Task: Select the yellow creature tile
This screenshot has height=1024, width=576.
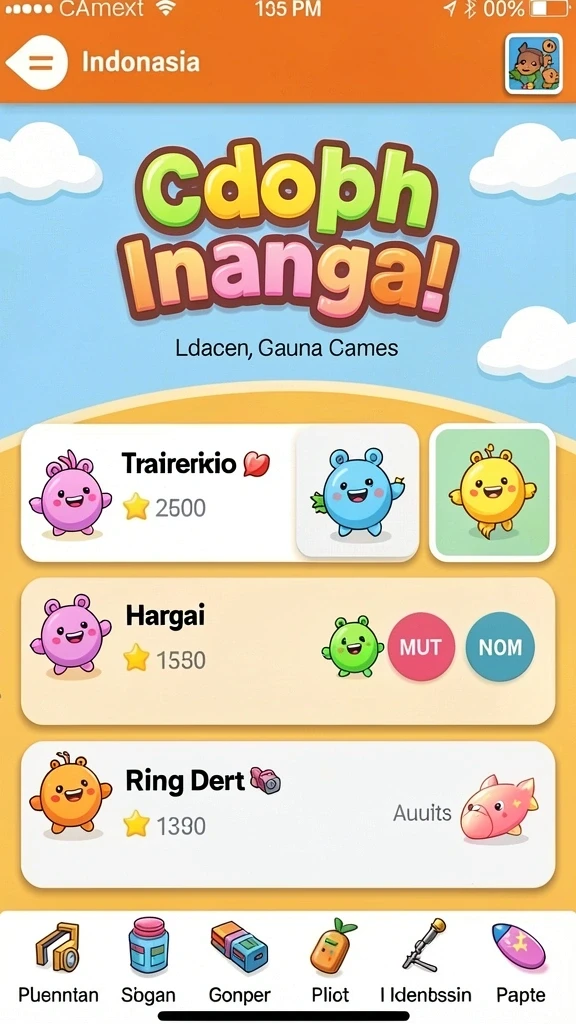Action: click(x=492, y=492)
